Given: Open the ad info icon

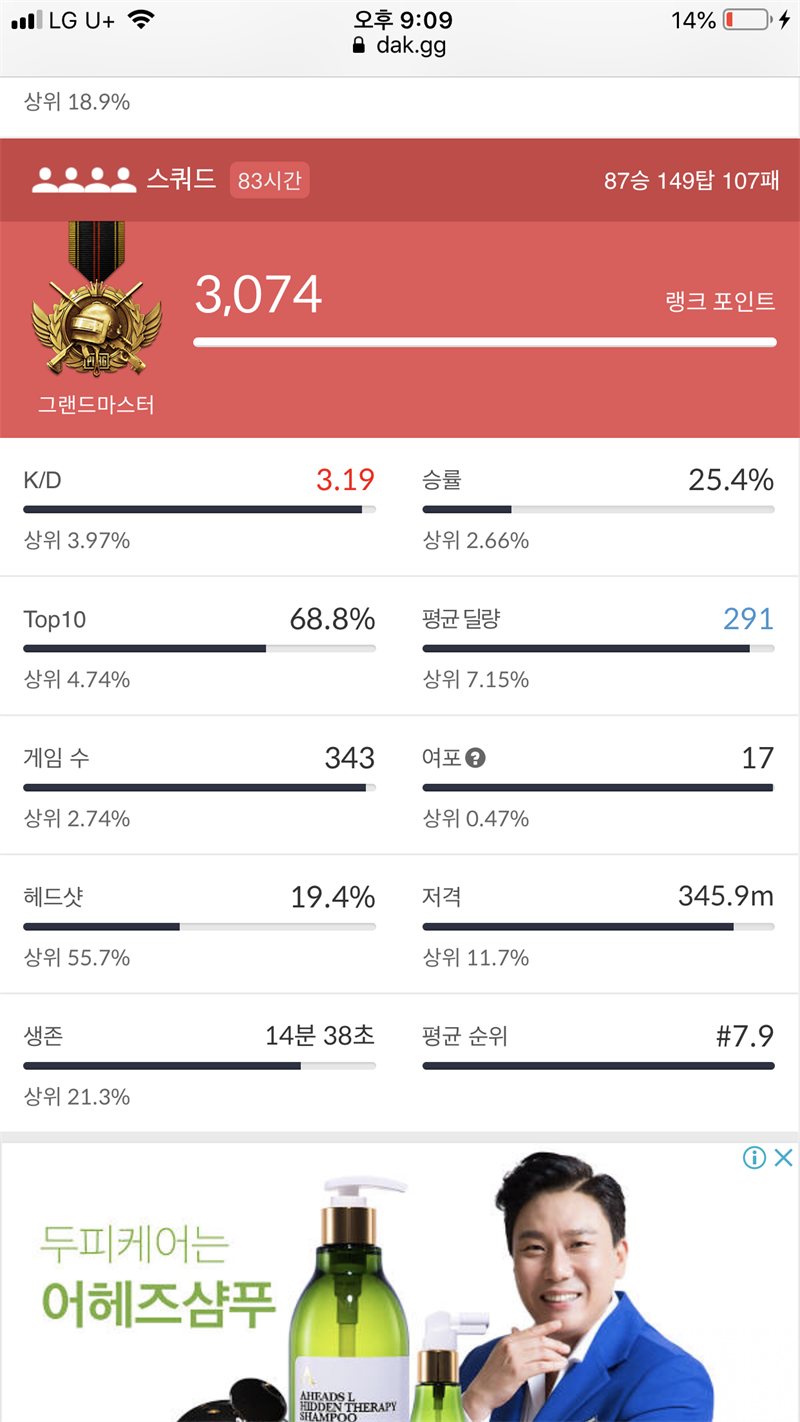Looking at the screenshot, I should pyautogui.click(x=755, y=1158).
